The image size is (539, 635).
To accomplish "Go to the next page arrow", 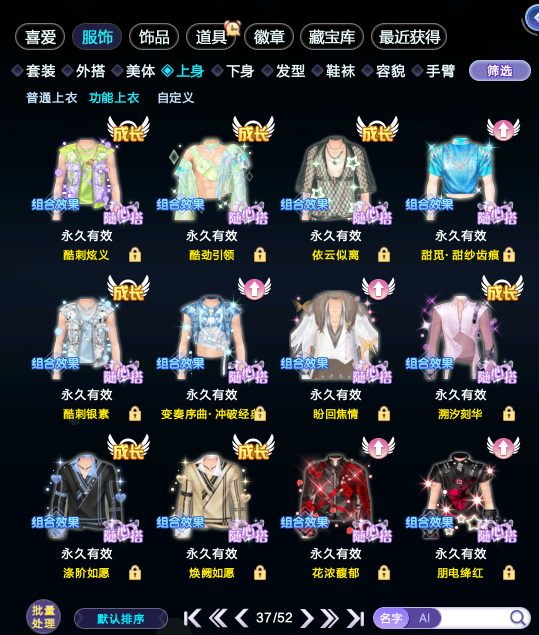I will point(307,618).
